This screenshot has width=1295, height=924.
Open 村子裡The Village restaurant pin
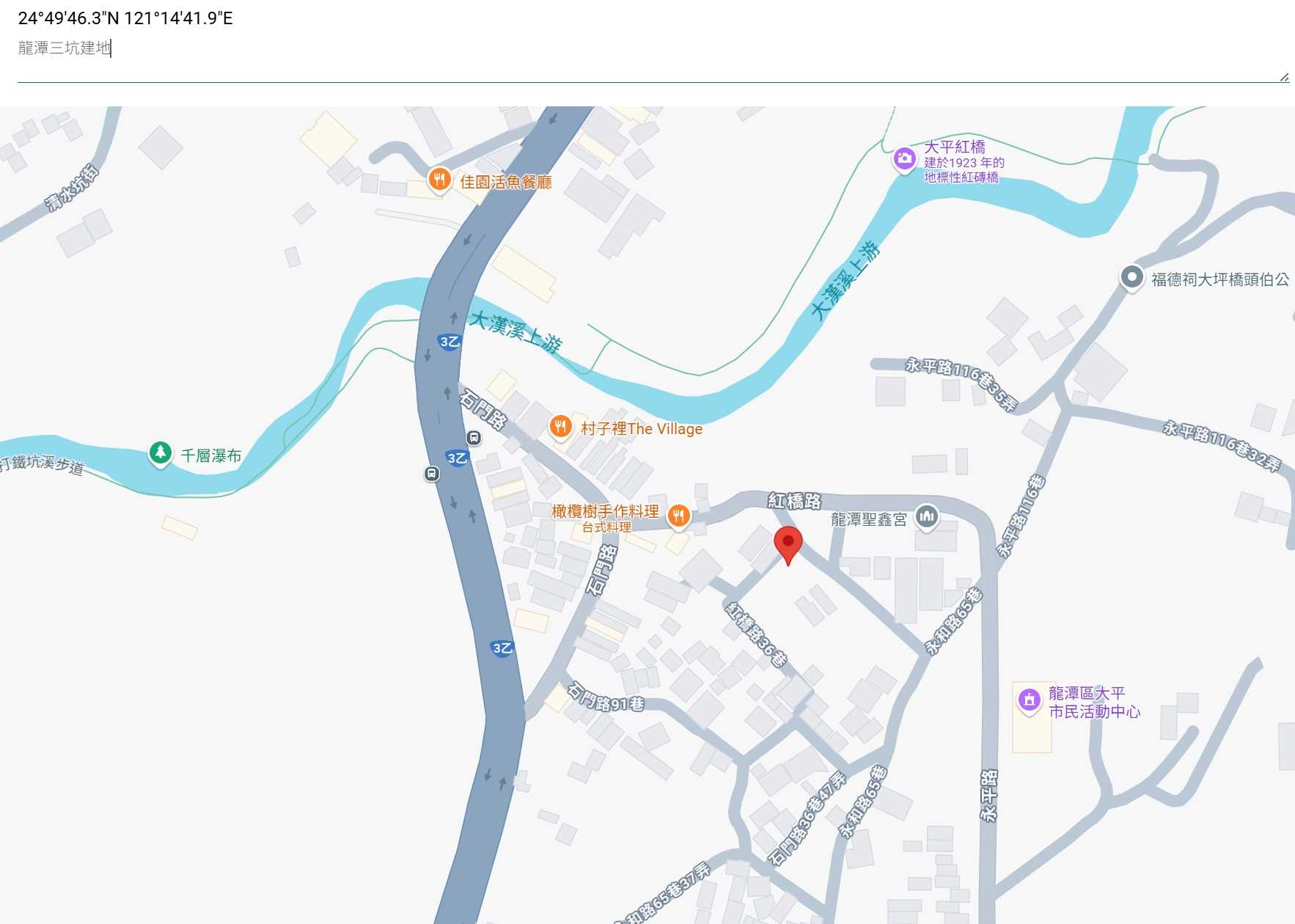(x=561, y=427)
